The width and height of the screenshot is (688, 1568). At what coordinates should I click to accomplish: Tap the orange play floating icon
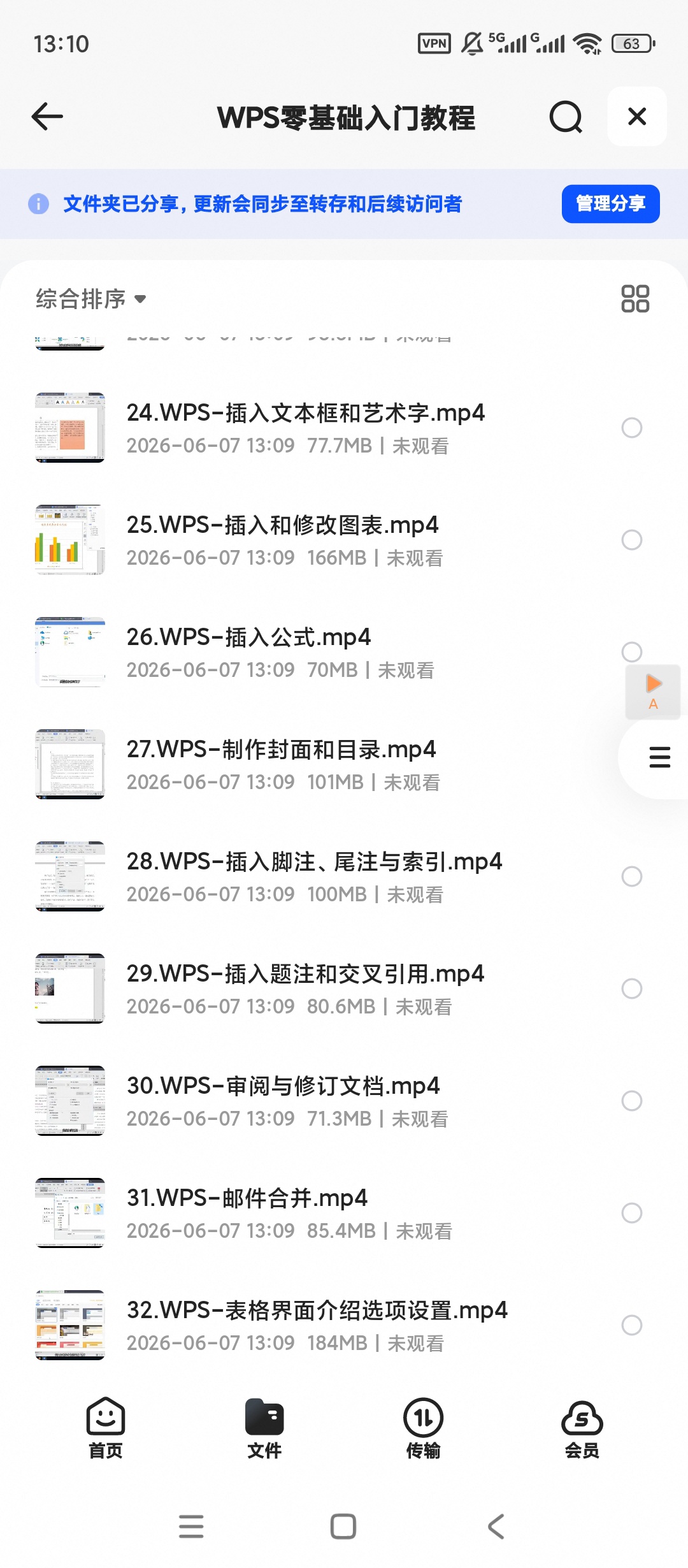653,692
